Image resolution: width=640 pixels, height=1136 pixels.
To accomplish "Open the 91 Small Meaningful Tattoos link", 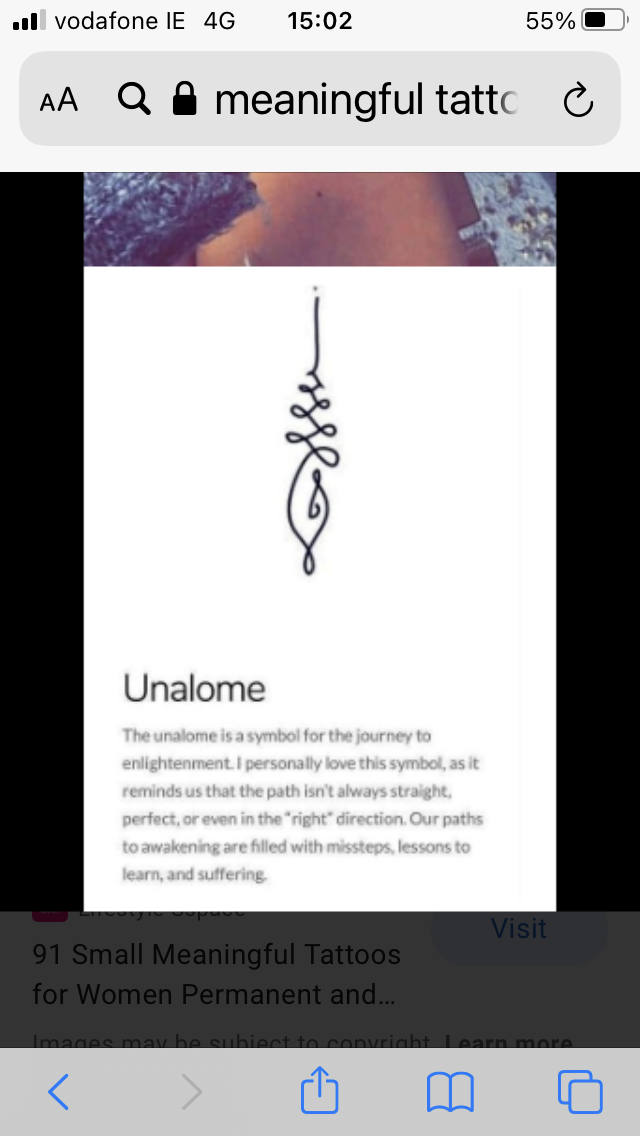I will (216, 974).
